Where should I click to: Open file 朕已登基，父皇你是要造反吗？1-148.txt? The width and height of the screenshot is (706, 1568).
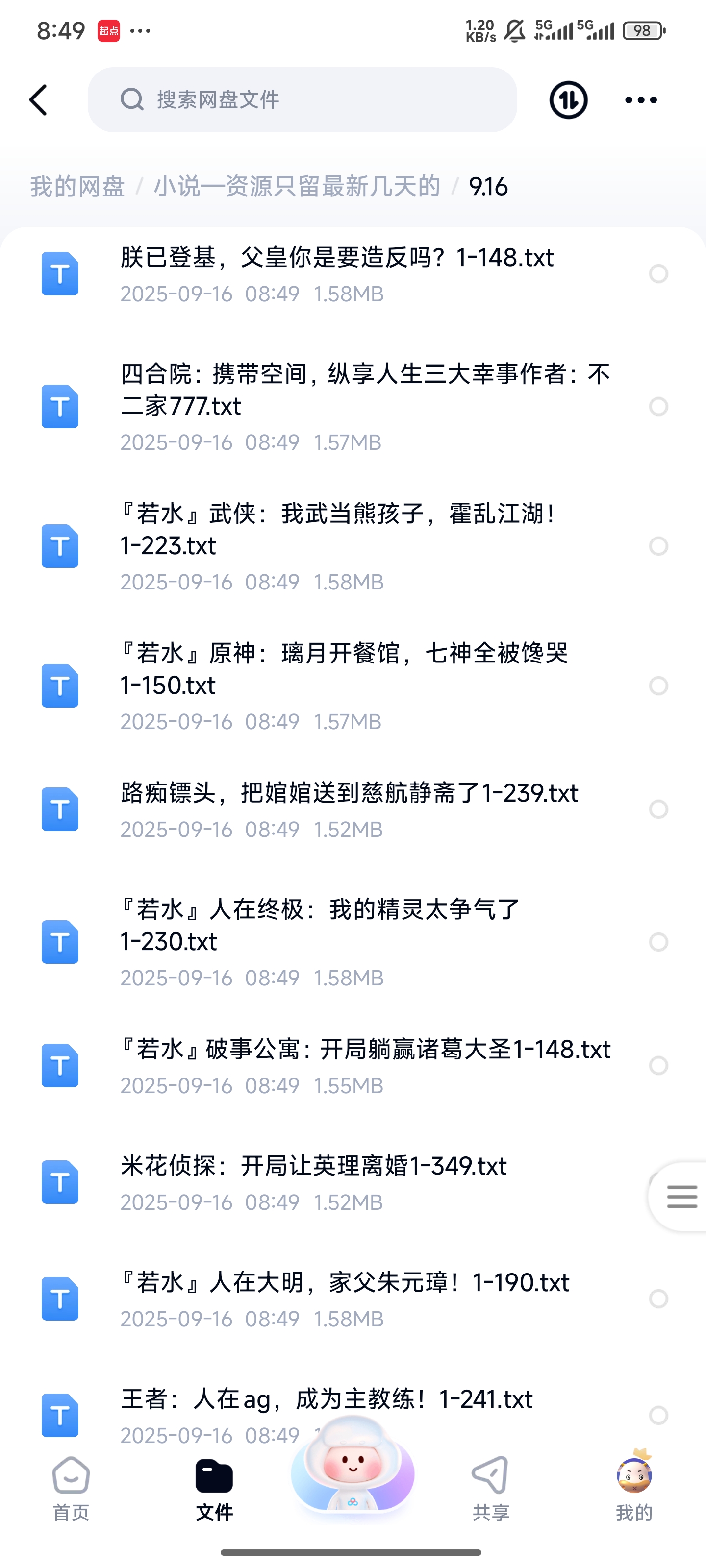click(x=336, y=274)
